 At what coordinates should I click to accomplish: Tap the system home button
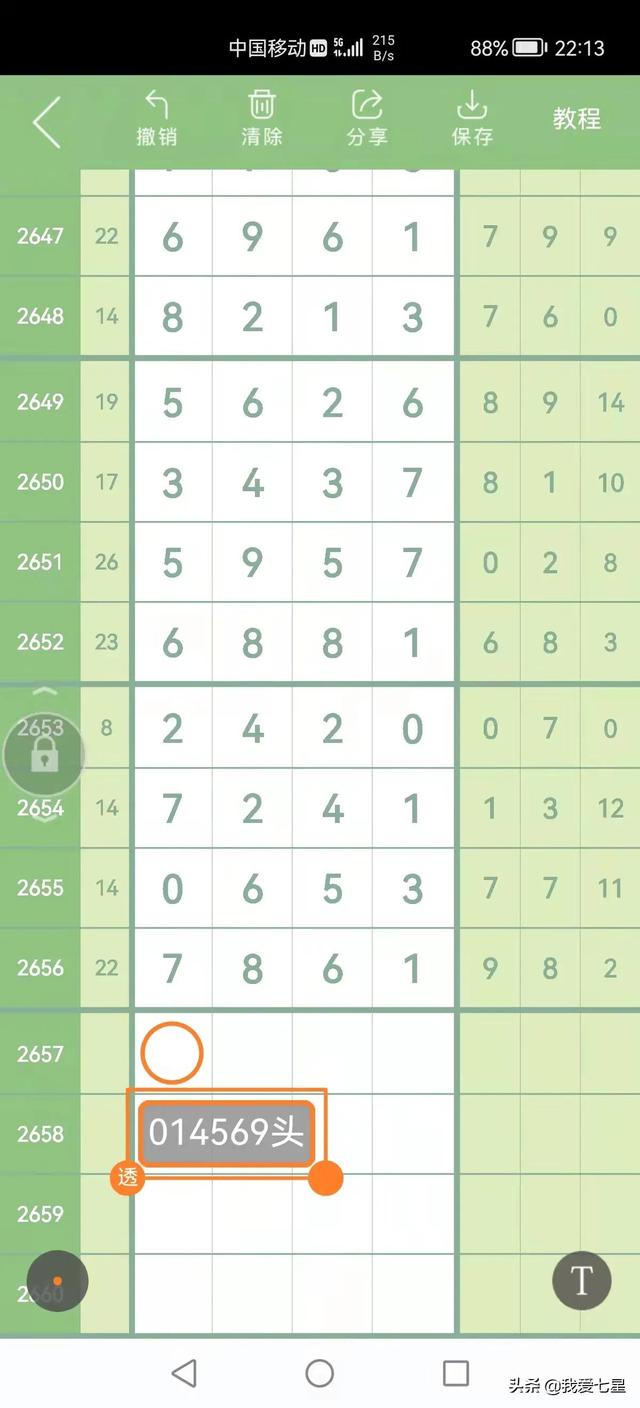[319, 1373]
